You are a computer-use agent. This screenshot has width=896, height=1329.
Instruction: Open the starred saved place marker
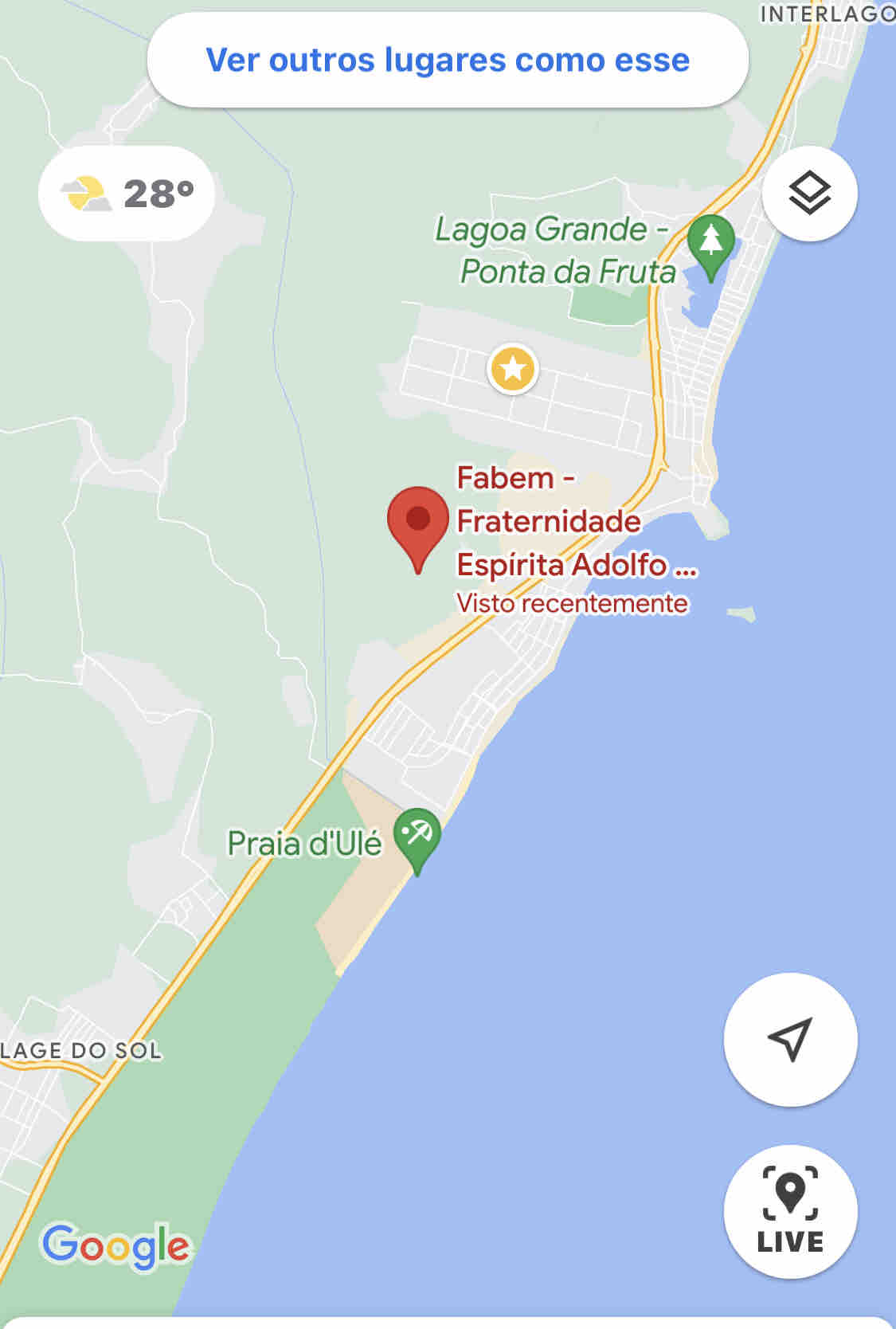[513, 369]
